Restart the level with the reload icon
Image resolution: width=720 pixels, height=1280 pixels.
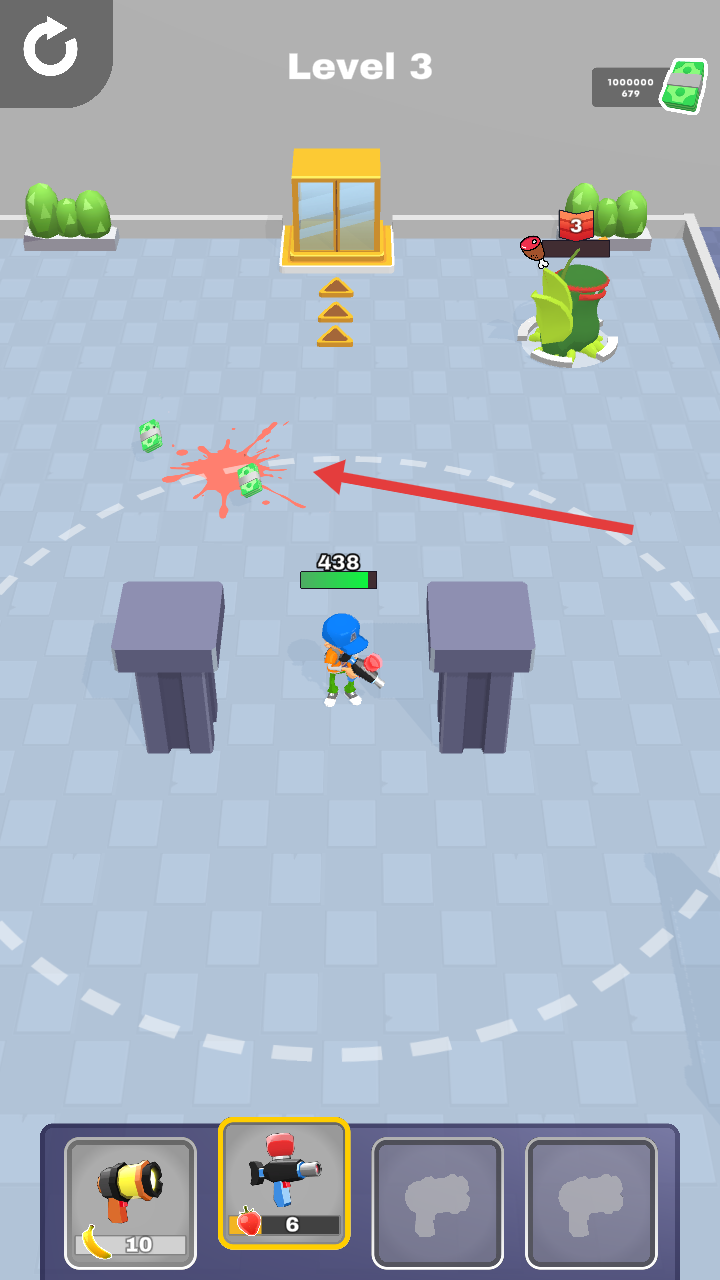click(50, 50)
